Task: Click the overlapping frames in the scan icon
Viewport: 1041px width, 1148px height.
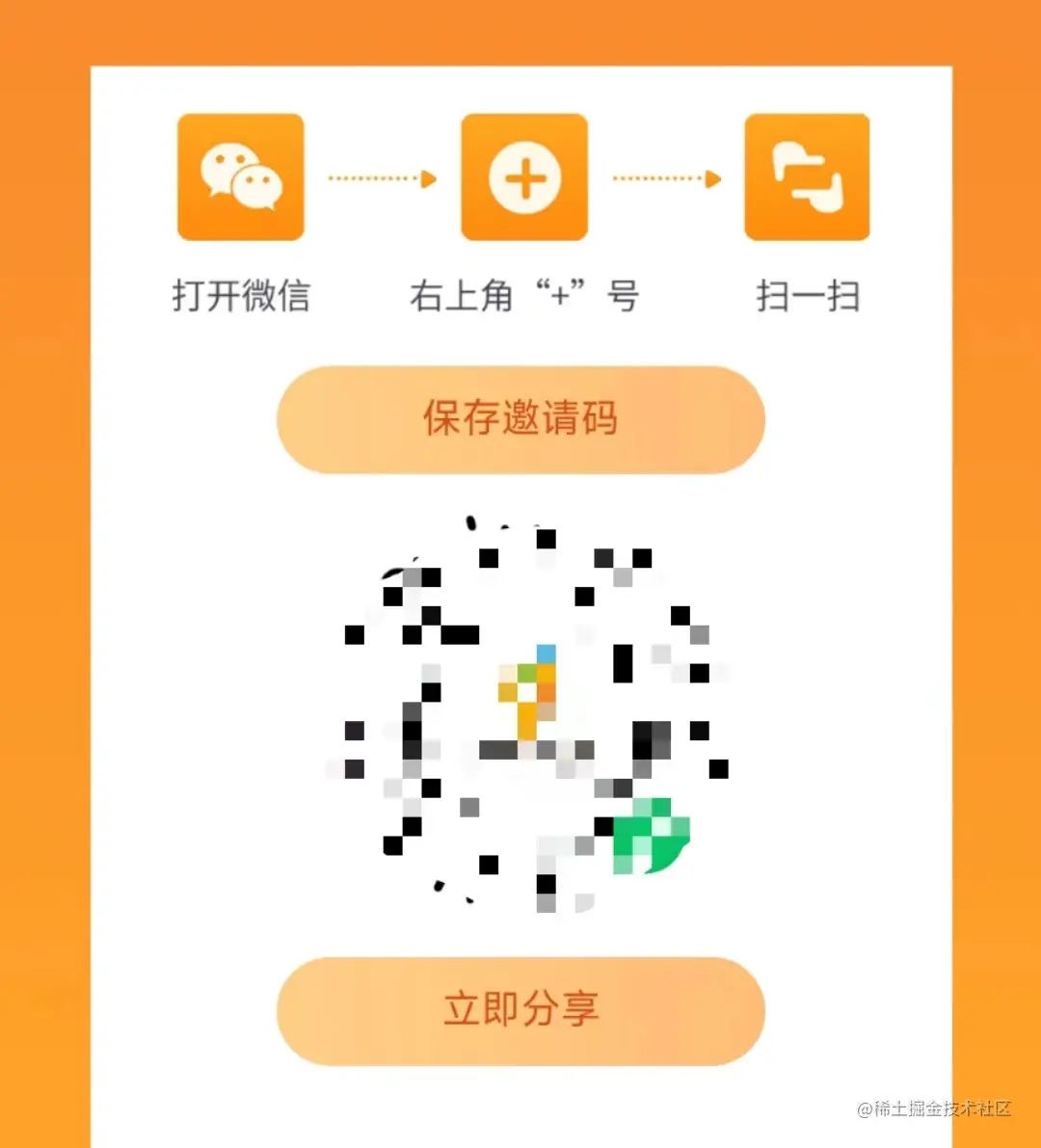Action: pyautogui.click(x=807, y=176)
